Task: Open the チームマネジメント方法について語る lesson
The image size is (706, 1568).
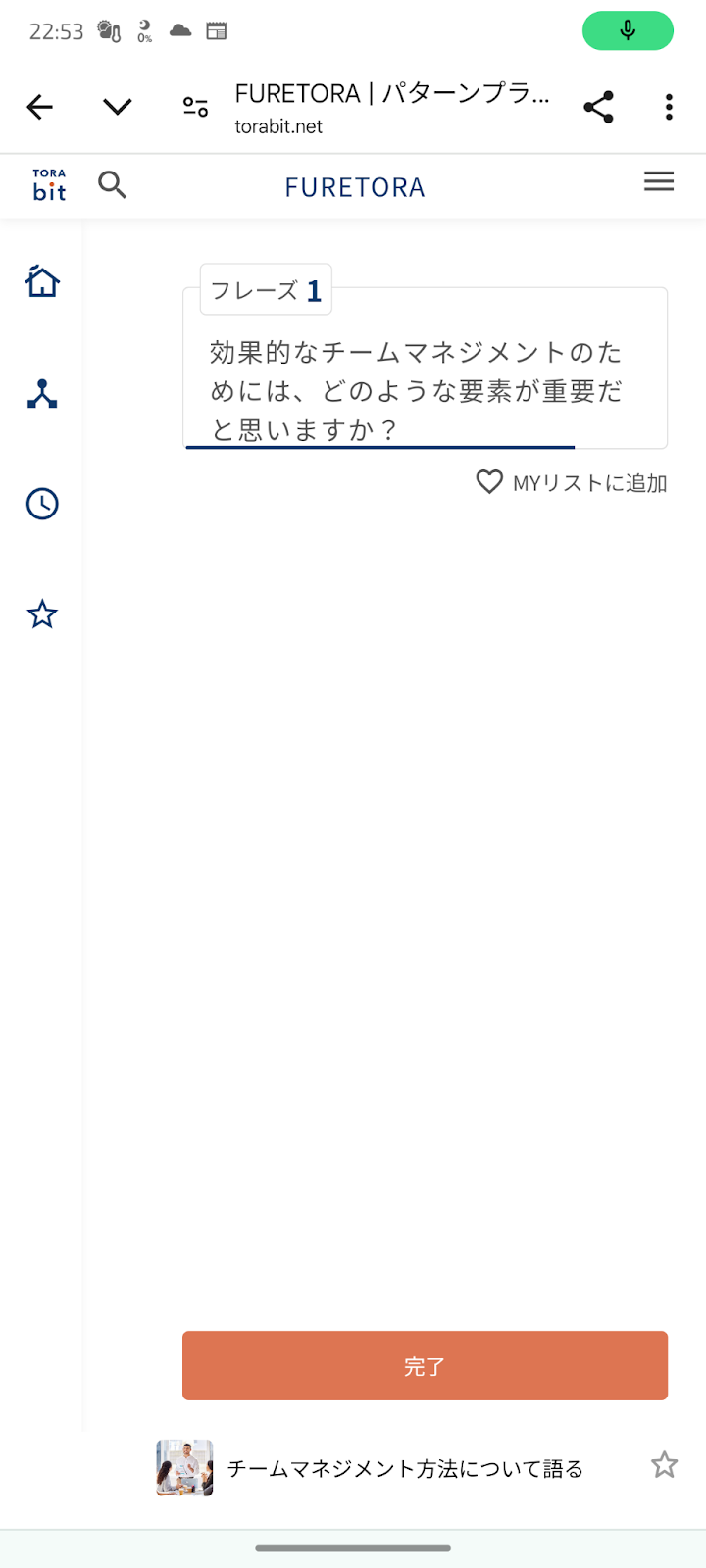Action: pyautogui.click(x=405, y=1468)
